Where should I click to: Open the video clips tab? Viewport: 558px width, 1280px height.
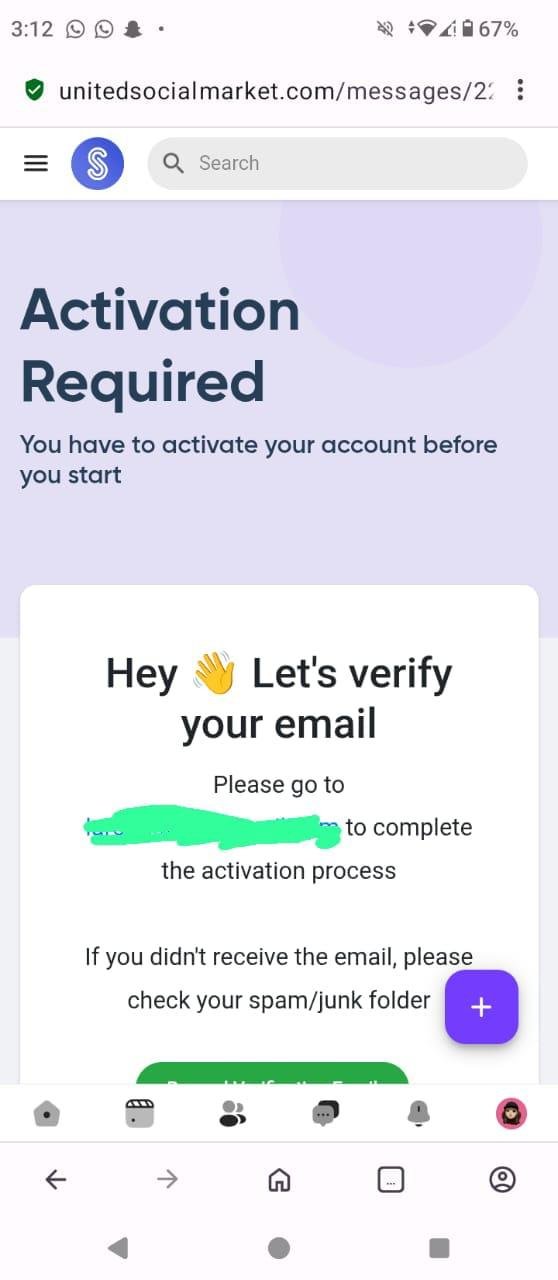[139, 1113]
